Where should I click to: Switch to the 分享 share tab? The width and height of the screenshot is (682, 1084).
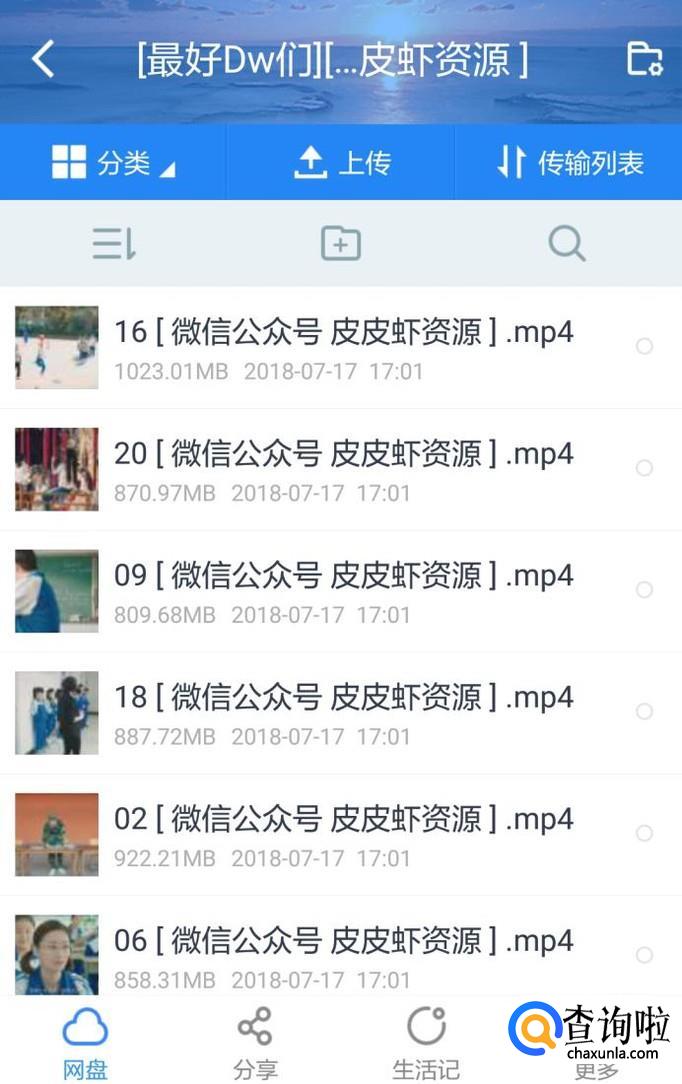pos(255,1043)
